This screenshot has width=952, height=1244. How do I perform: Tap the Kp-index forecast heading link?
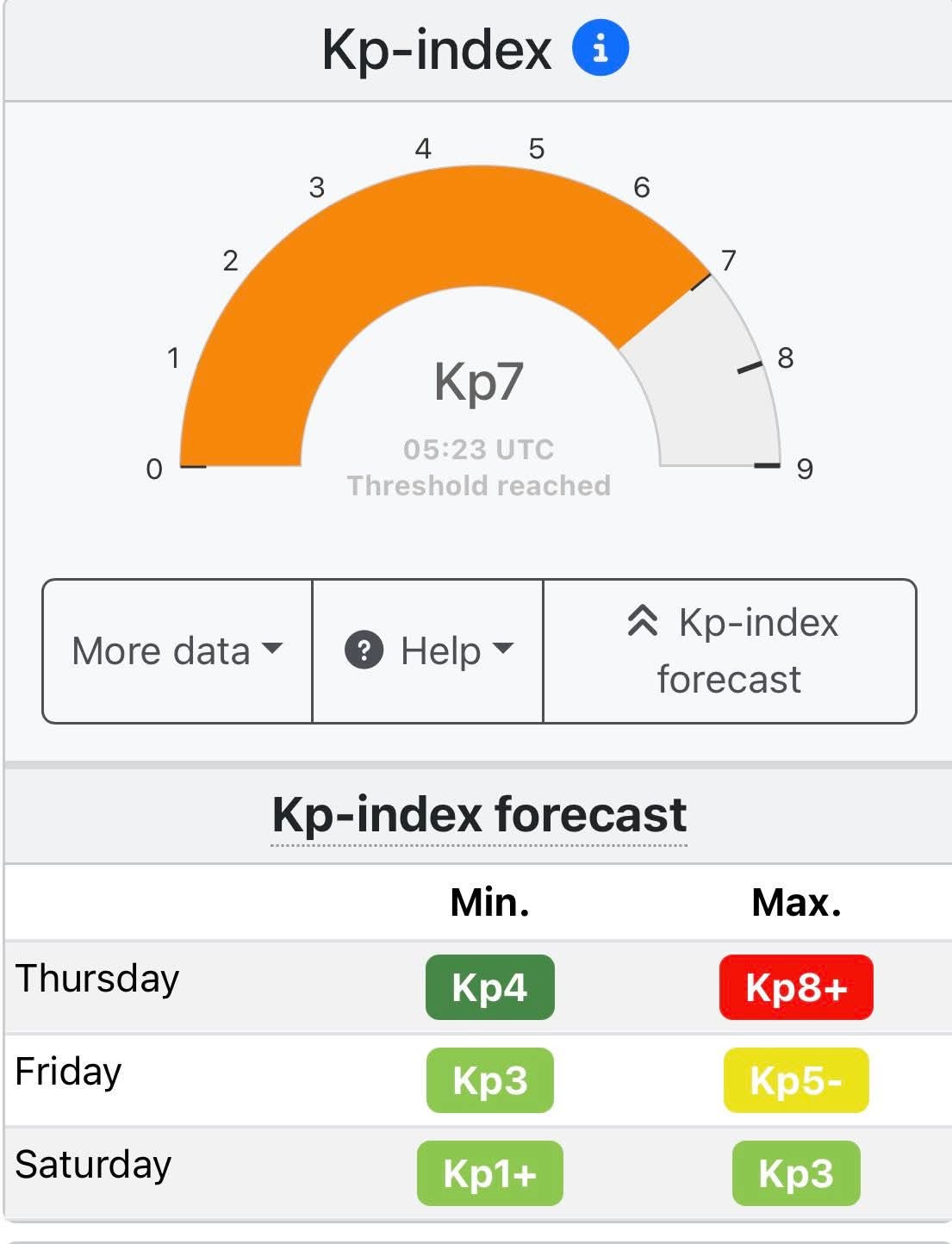tap(479, 815)
